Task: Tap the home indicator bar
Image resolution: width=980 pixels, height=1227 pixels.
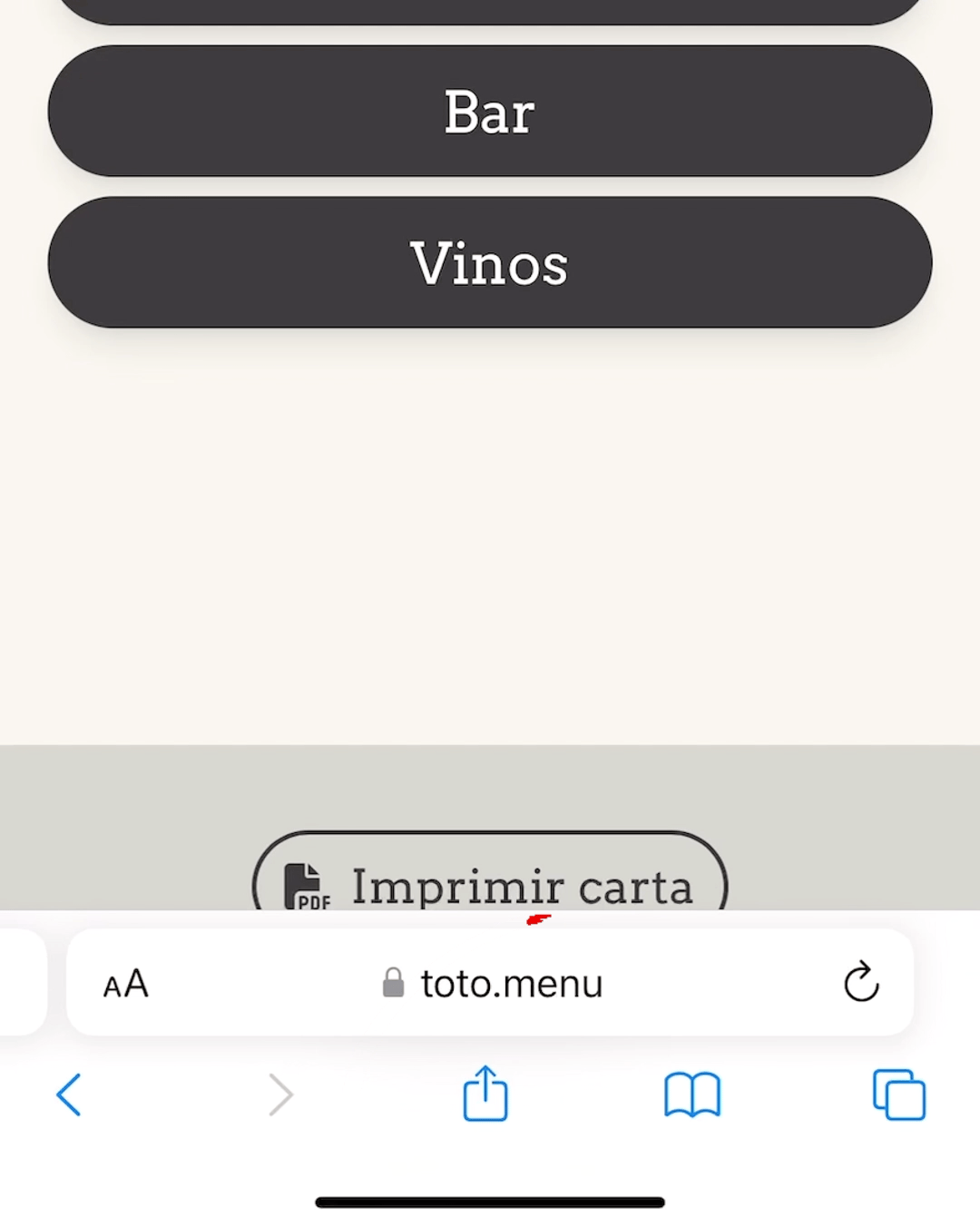Action: coord(489,1202)
